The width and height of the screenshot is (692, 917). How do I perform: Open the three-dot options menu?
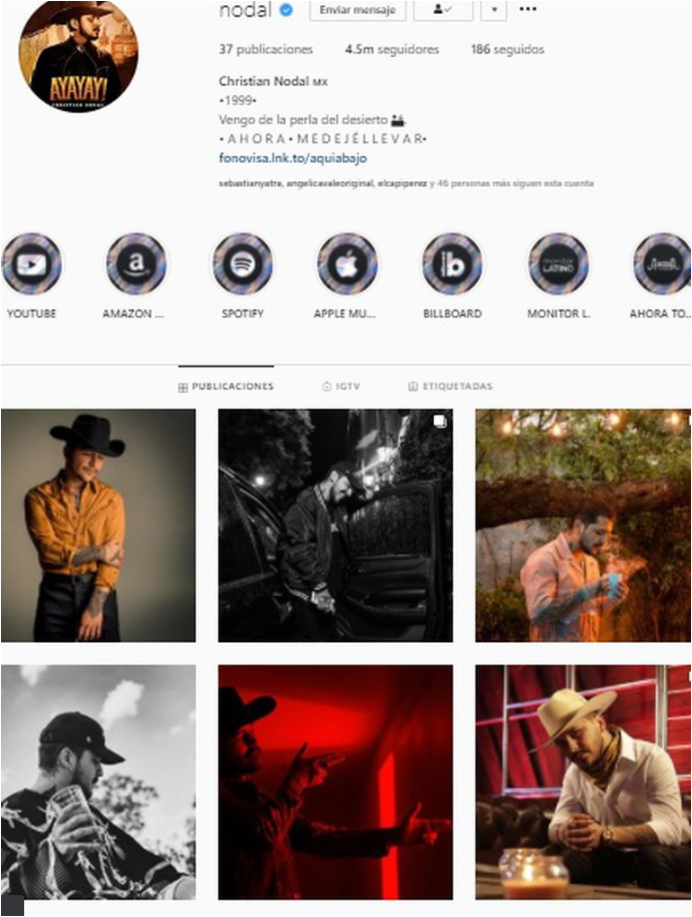coord(528,9)
